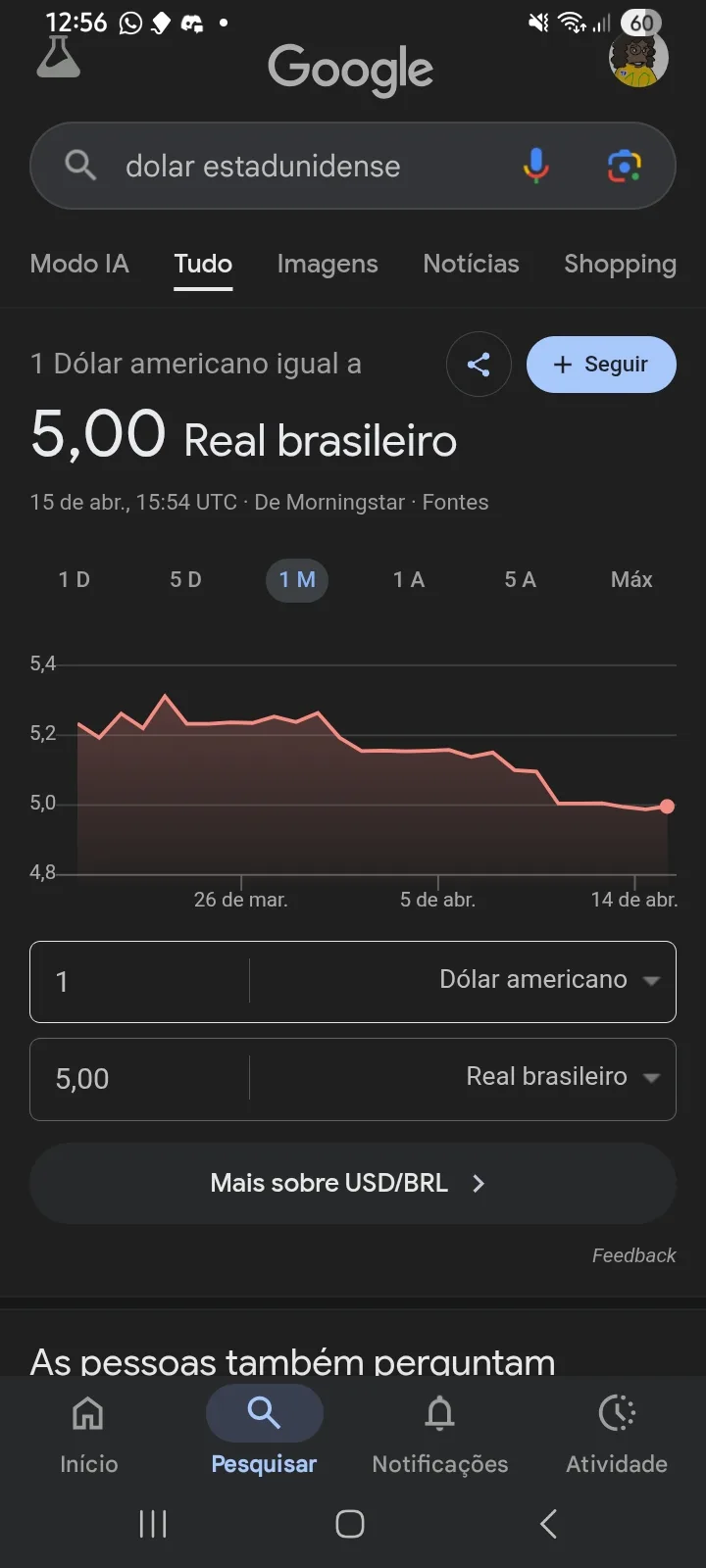Follow the USD/BRL rate with Seguir

pyautogui.click(x=601, y=365)
